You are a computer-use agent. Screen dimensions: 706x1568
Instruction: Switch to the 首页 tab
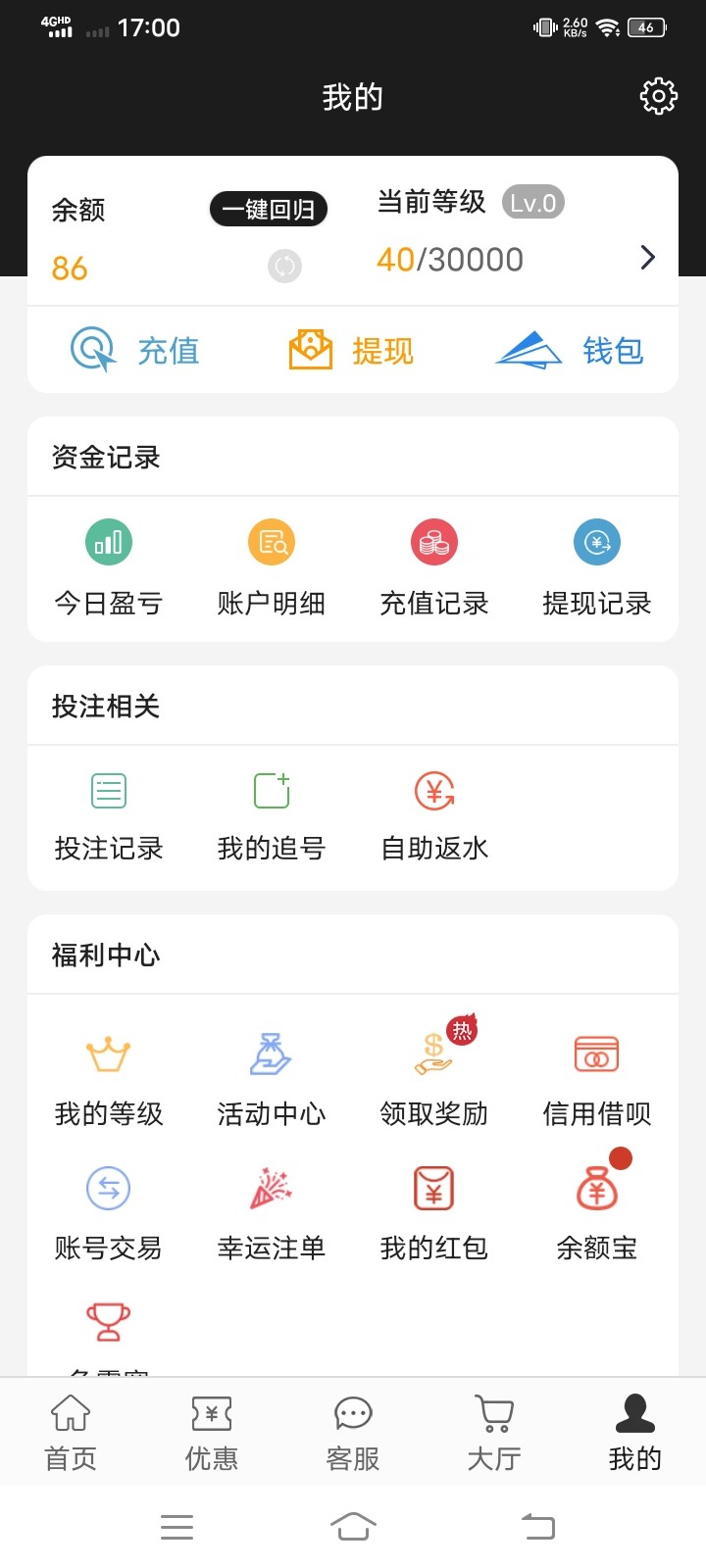pyautogui.click(x=71, y=1433)
